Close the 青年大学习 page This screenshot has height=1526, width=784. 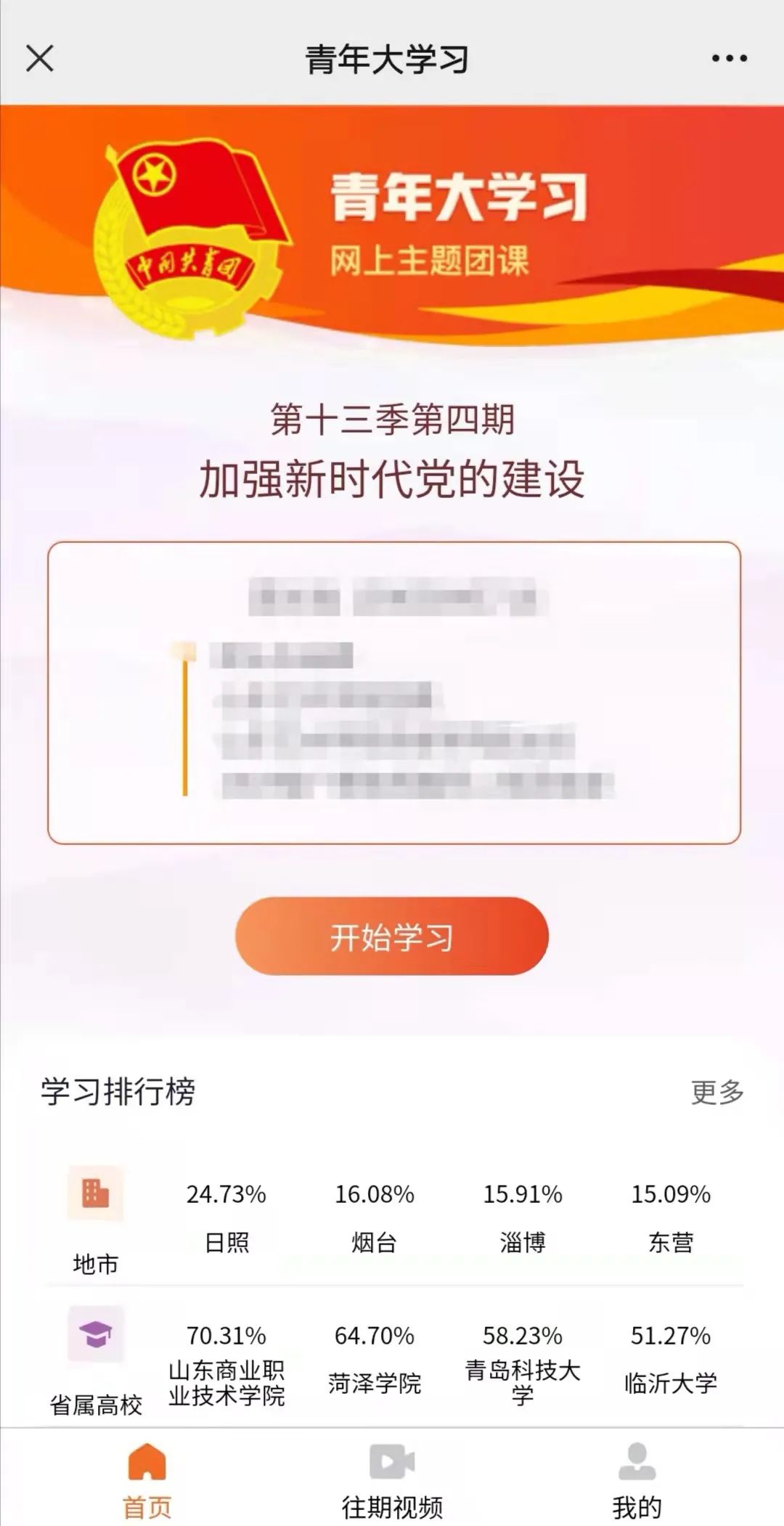point(40,58)
